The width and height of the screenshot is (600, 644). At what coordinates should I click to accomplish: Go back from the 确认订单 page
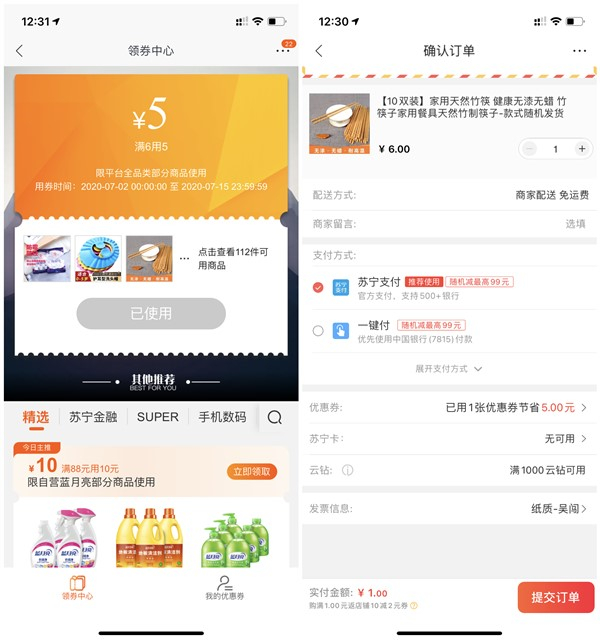(319, 51)
